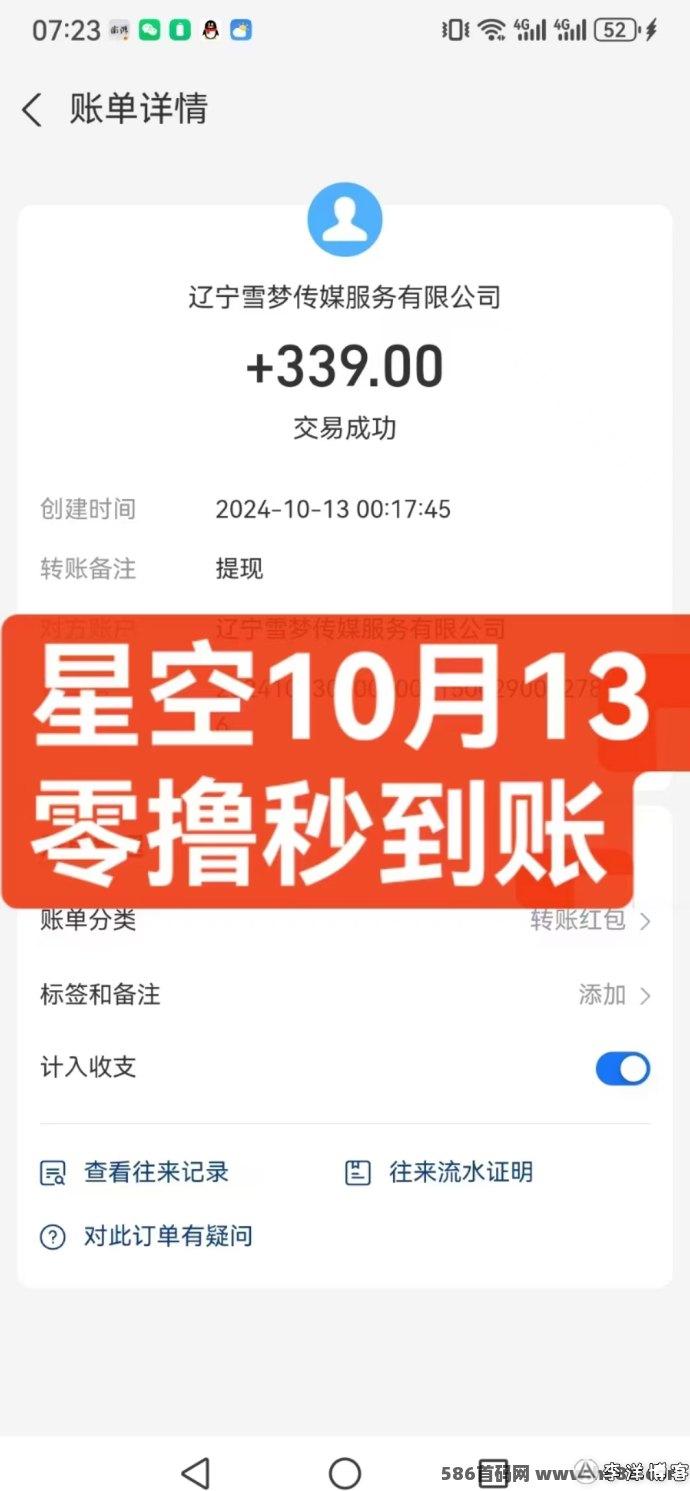This screenshot has height=1491, width=690.
Task: Open the 账单分类 row showing 转账红包
Action: point(345,920)
